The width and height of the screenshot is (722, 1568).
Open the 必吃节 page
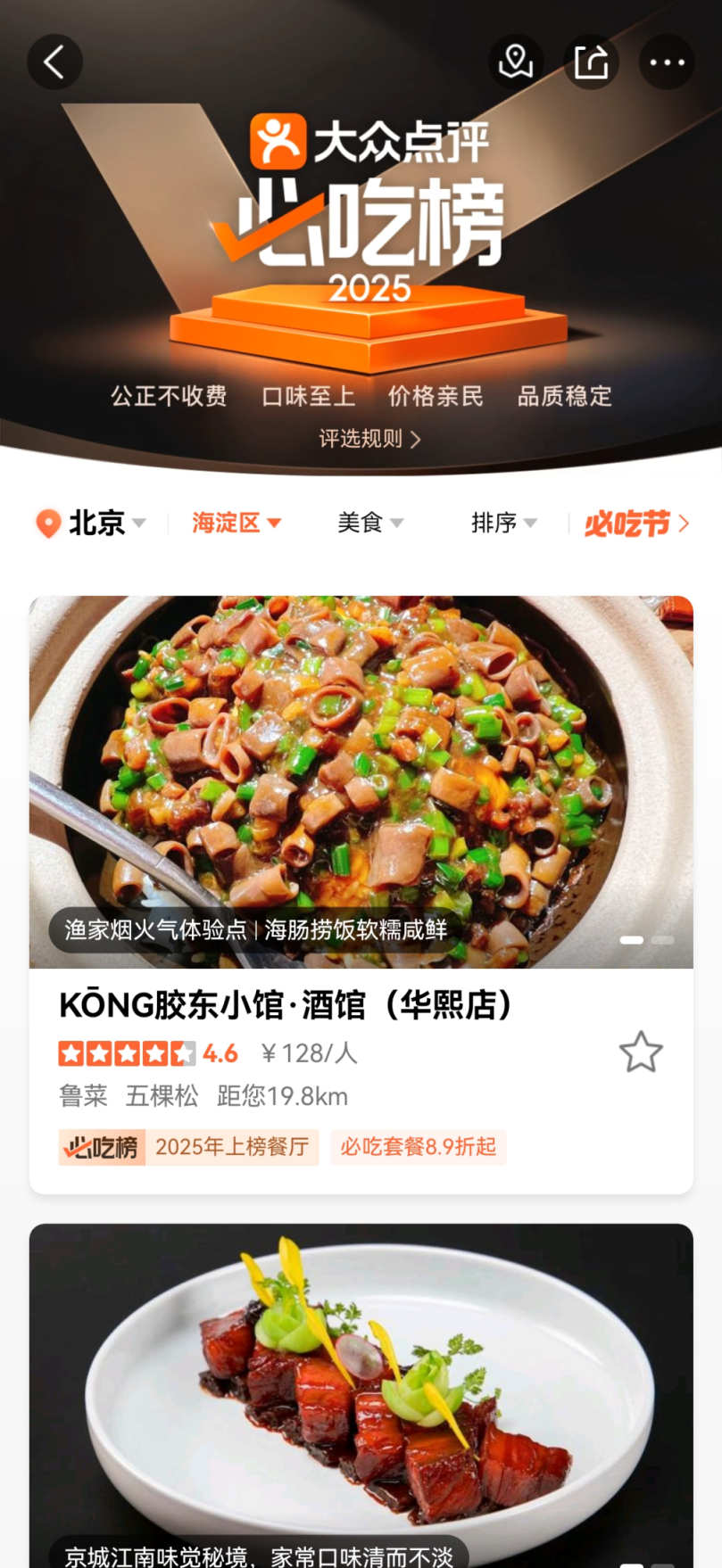click(x=636, y=524)
